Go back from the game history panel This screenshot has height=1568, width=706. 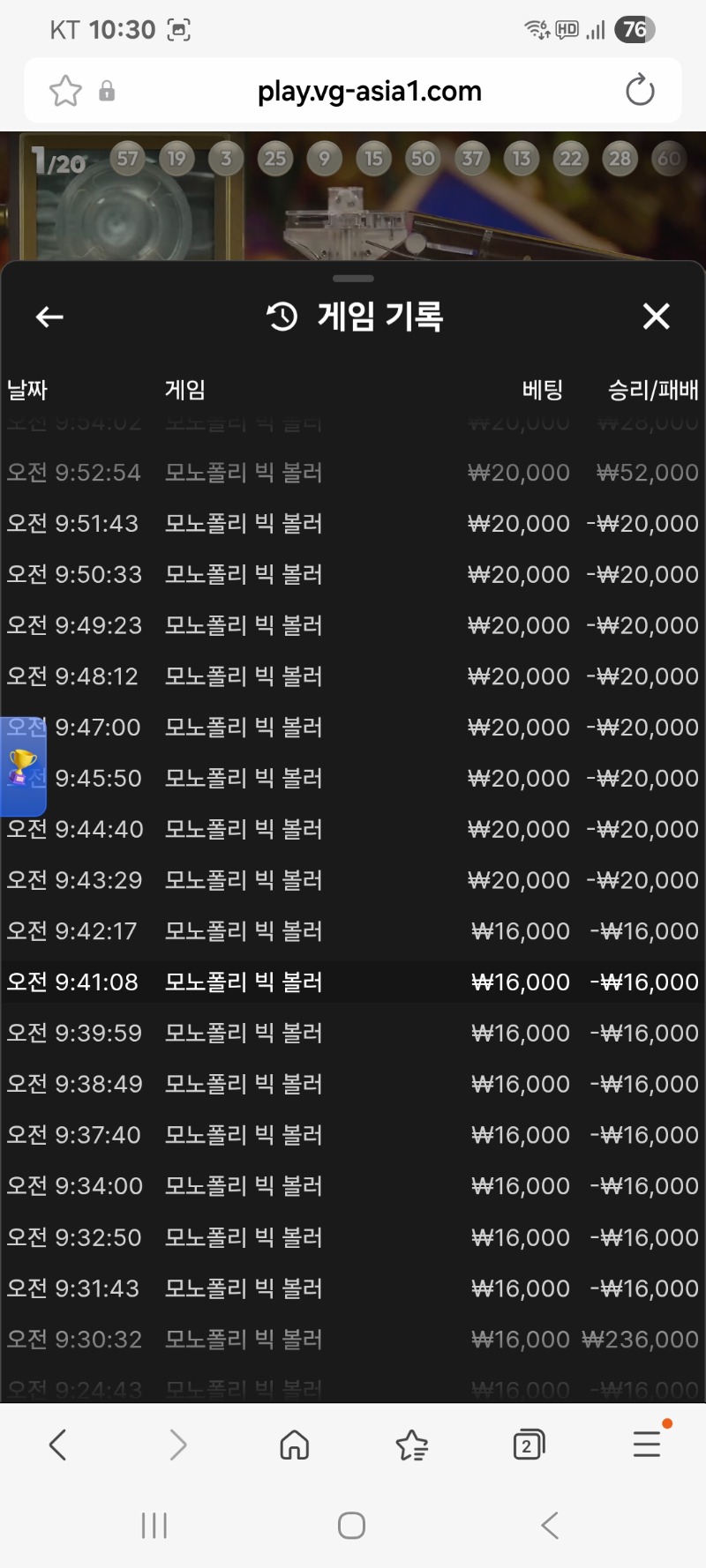click(49, 317)
